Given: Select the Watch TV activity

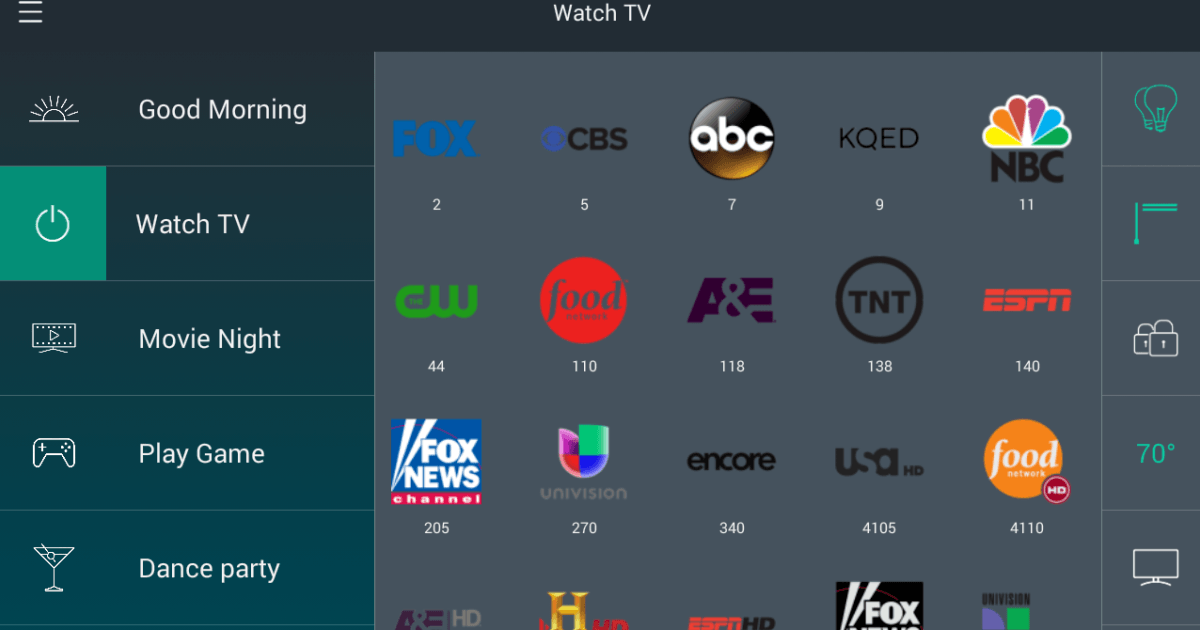Looking at the screenshot, I should (x=187, y=224).
